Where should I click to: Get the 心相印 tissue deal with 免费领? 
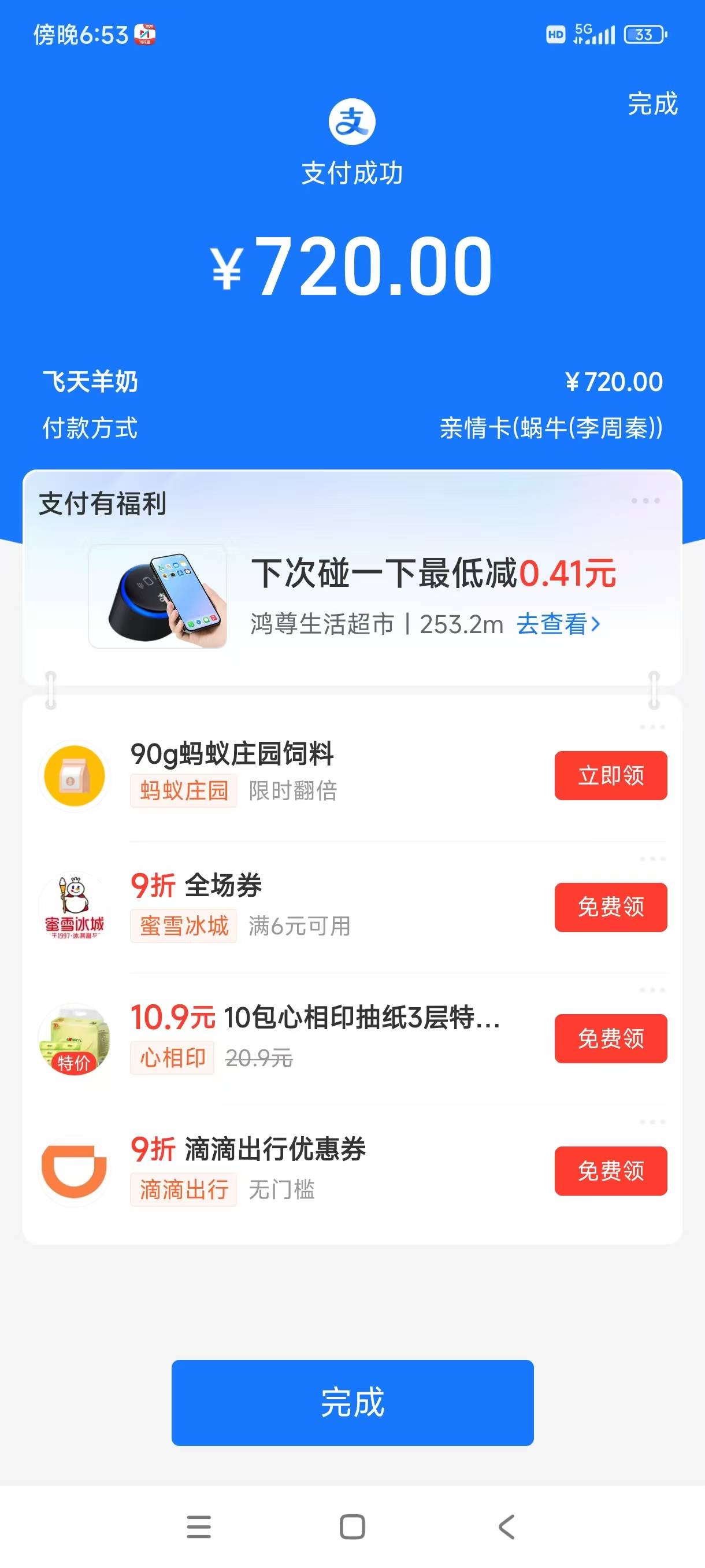coord(610,1038)
